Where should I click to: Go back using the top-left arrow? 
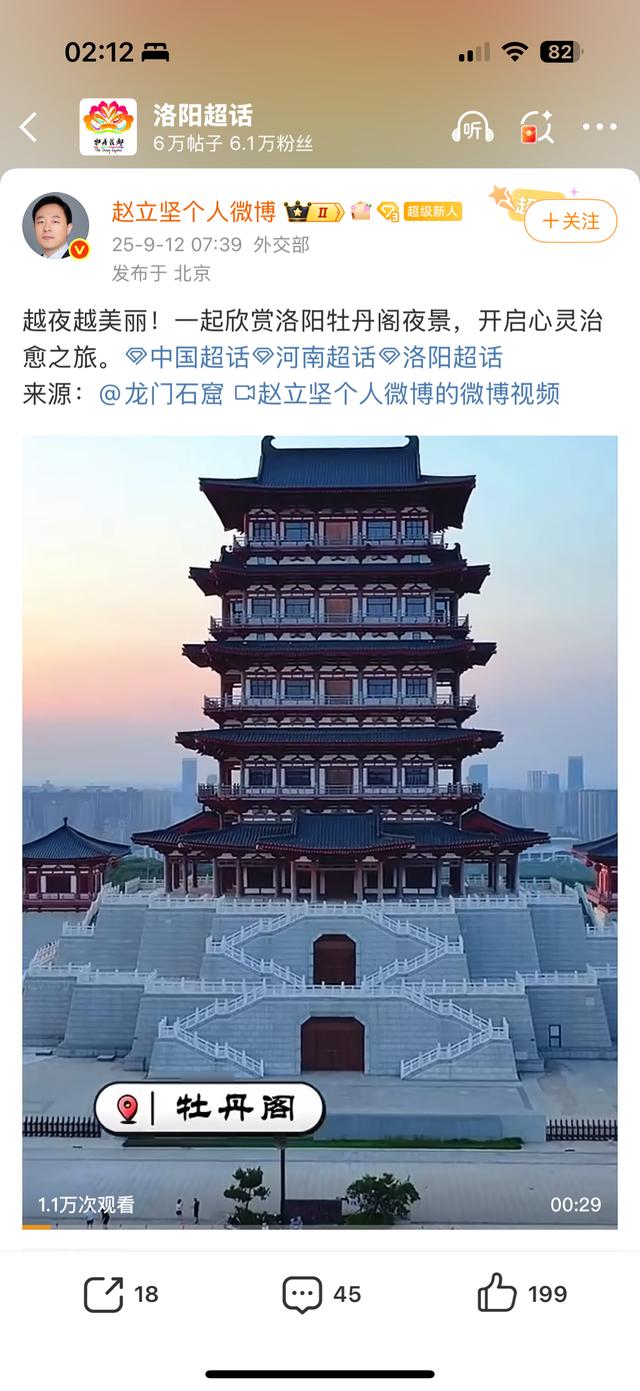click(x=29, y=127)
